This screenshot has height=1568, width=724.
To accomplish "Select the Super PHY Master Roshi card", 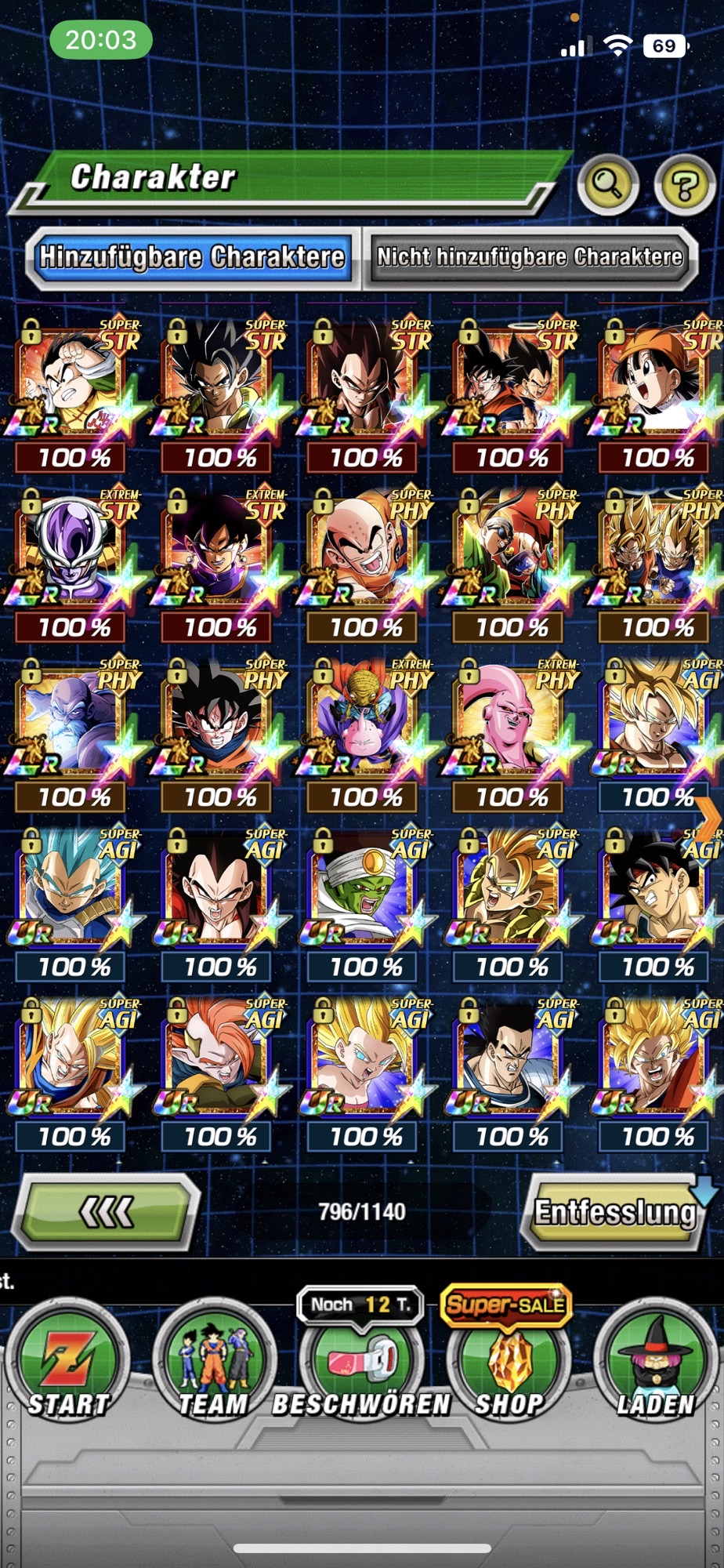I will pos(74,735).
